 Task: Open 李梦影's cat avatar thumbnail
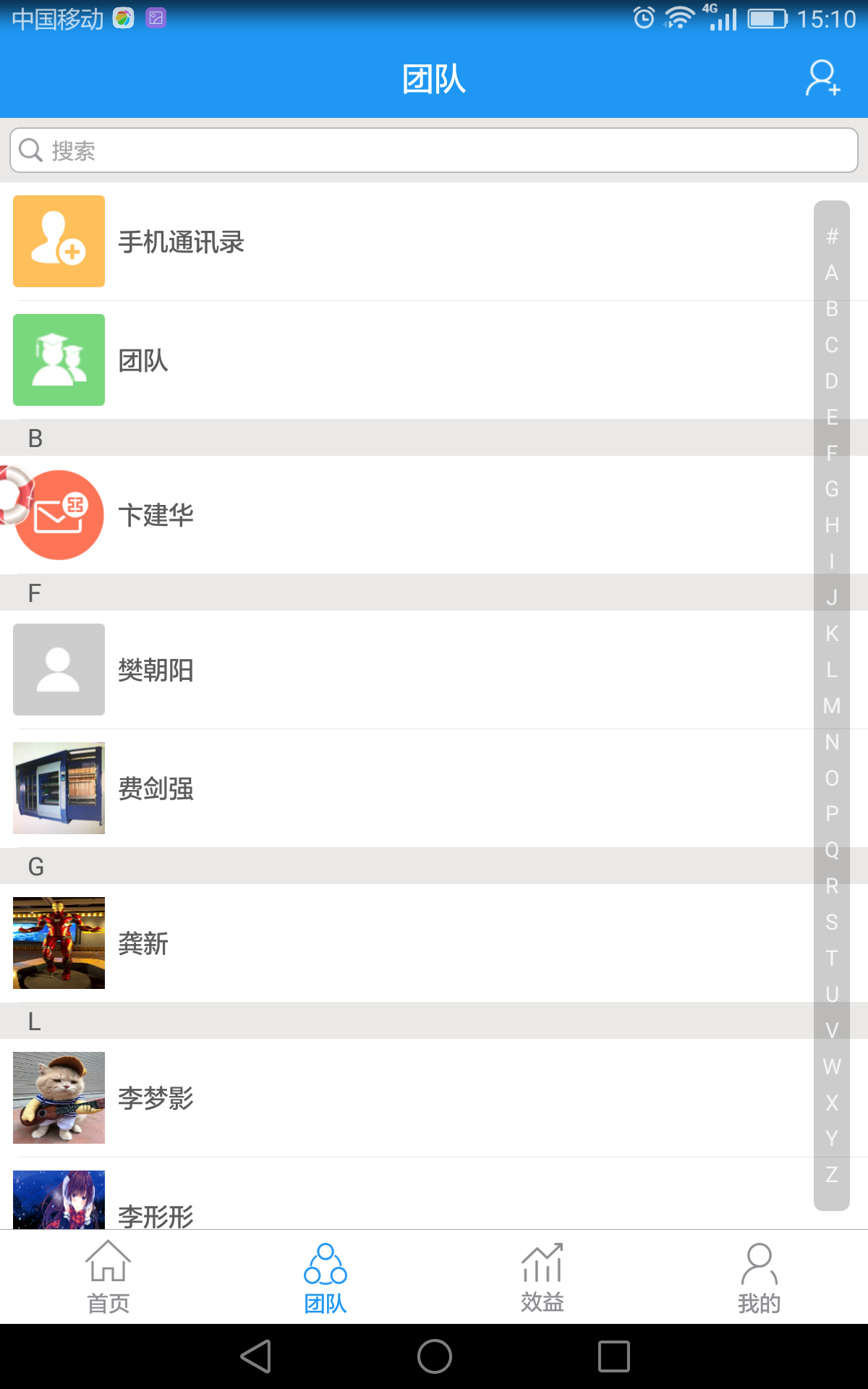[x=59, y=1097]
